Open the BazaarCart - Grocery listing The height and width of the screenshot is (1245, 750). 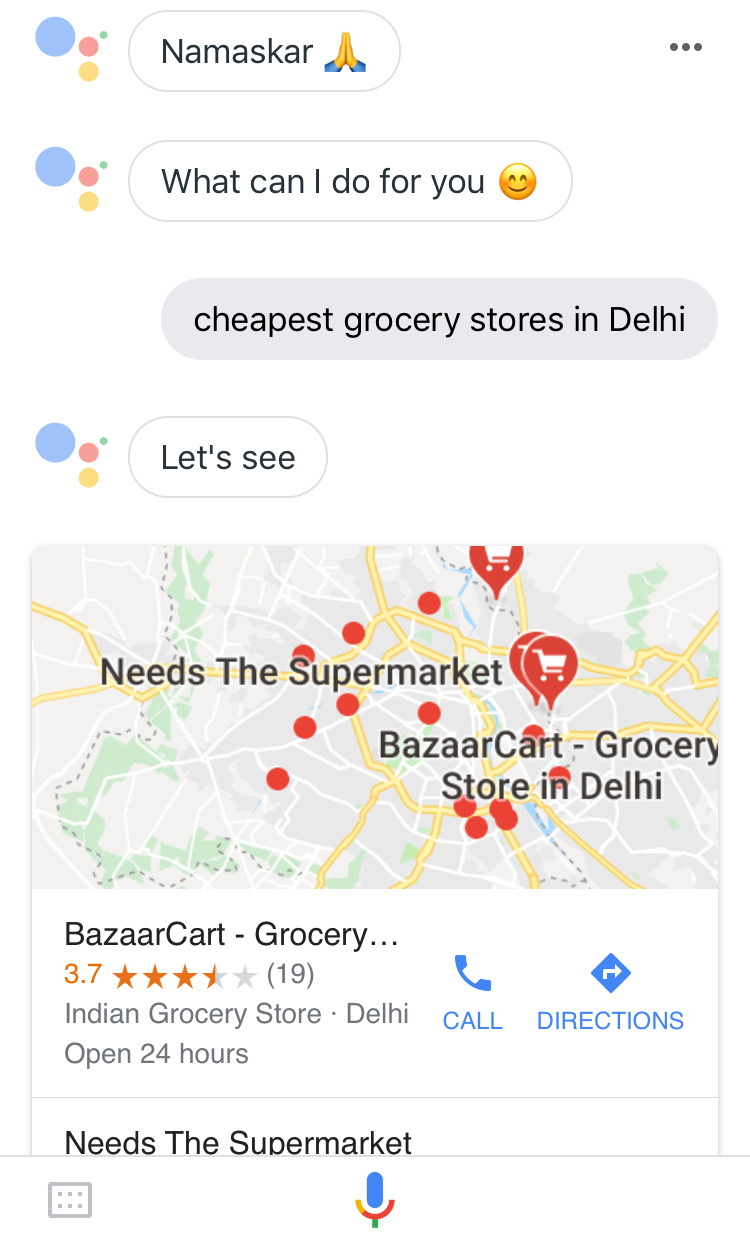(232, 935)
